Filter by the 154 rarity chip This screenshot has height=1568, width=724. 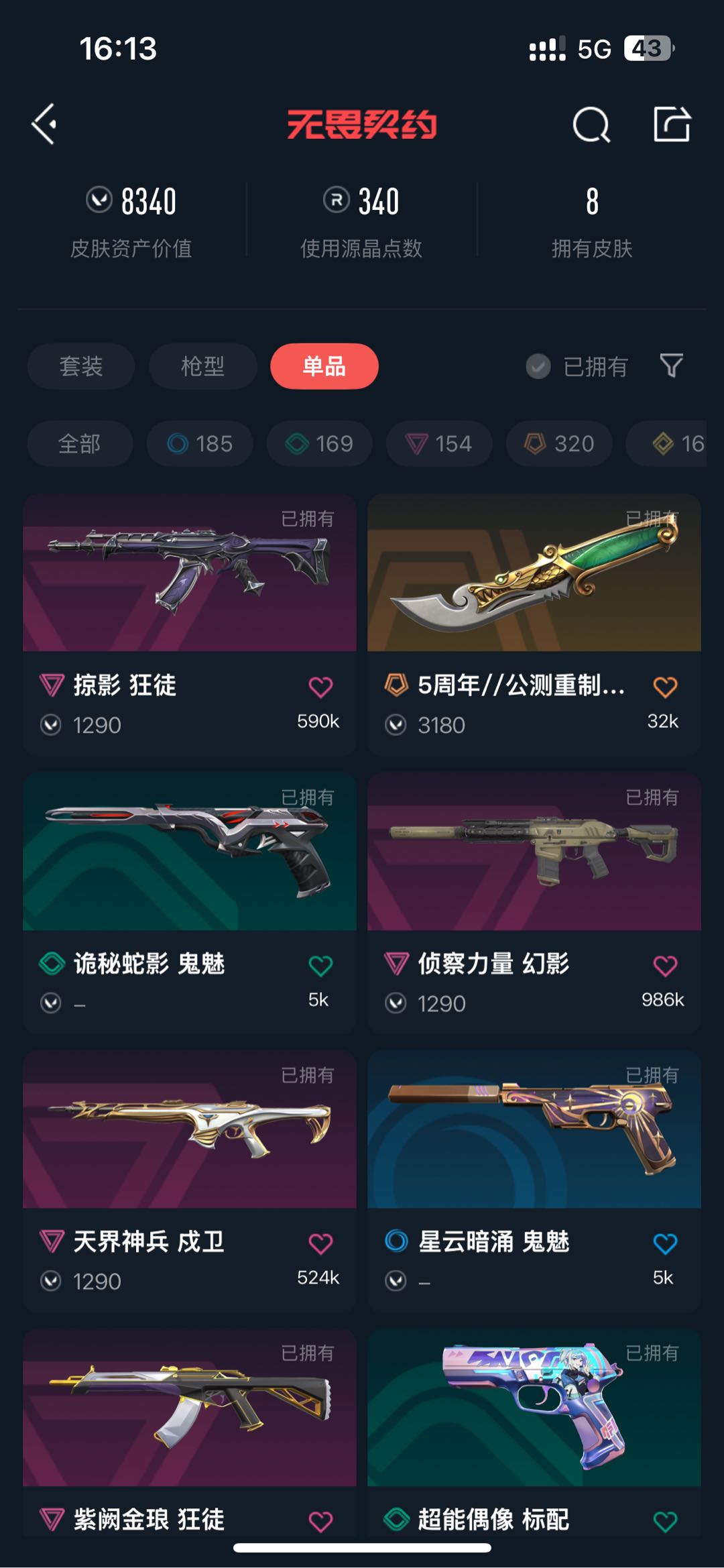tap(439, 443)
